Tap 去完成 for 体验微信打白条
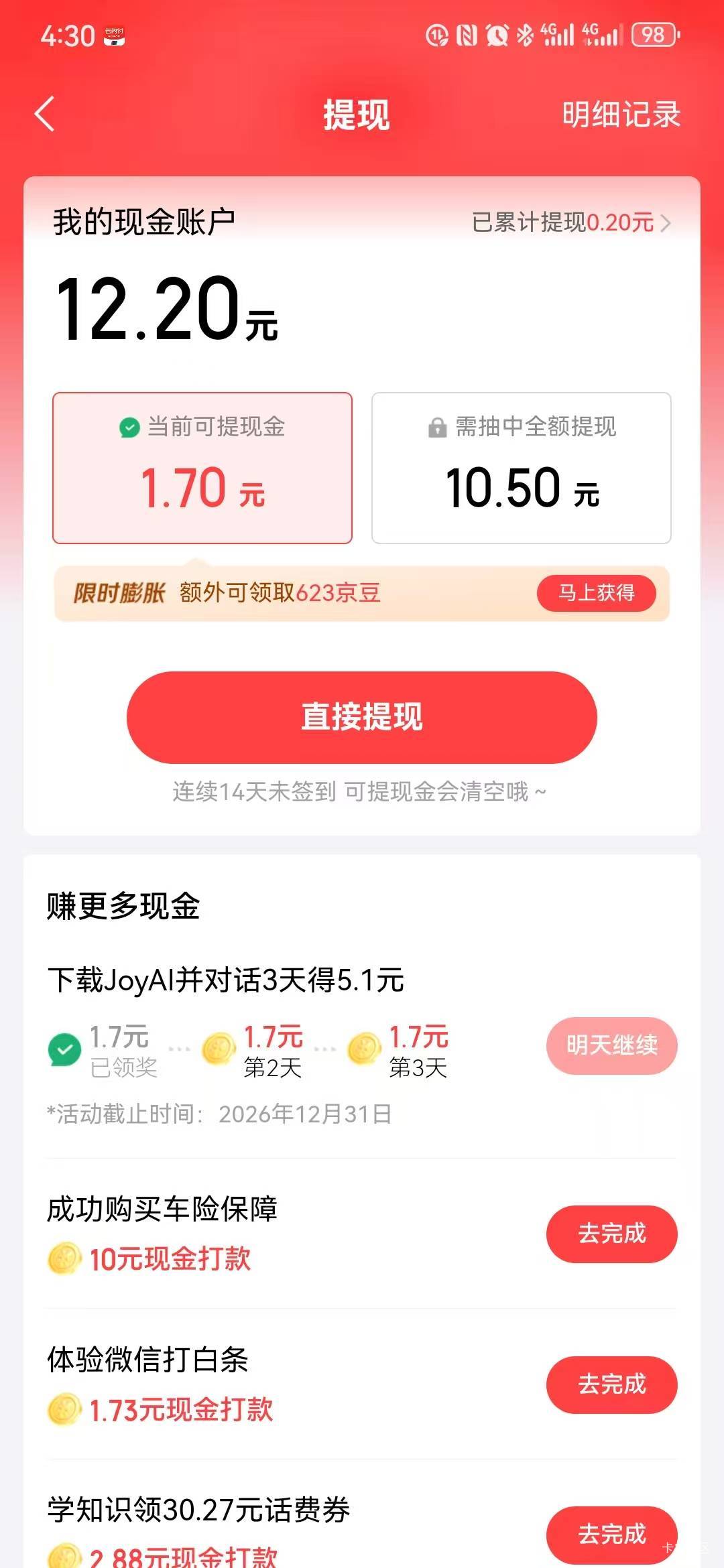This screenshot has height=1568, width=724. [611, 1384]
